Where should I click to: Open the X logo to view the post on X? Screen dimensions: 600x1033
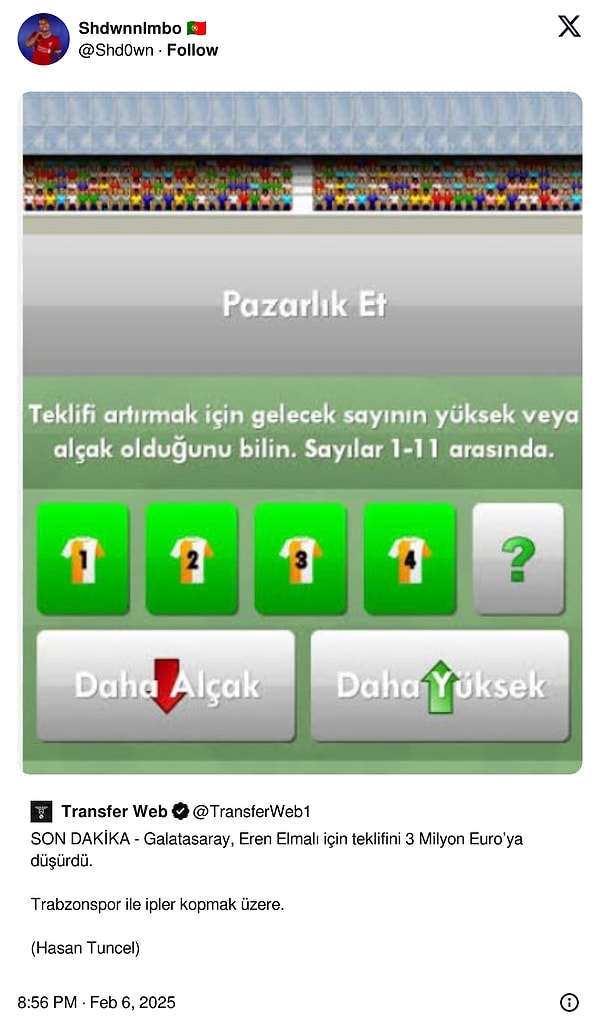pos(568,27)
